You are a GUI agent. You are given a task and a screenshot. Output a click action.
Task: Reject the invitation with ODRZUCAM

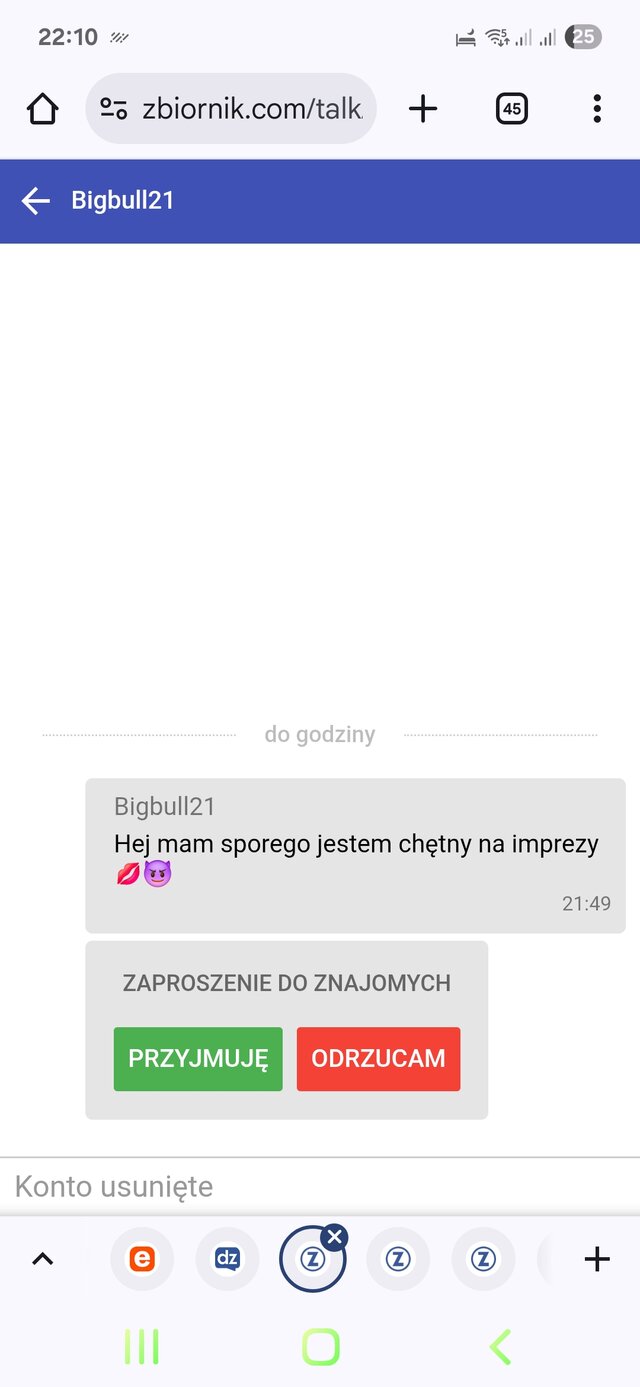point(378,1059)
